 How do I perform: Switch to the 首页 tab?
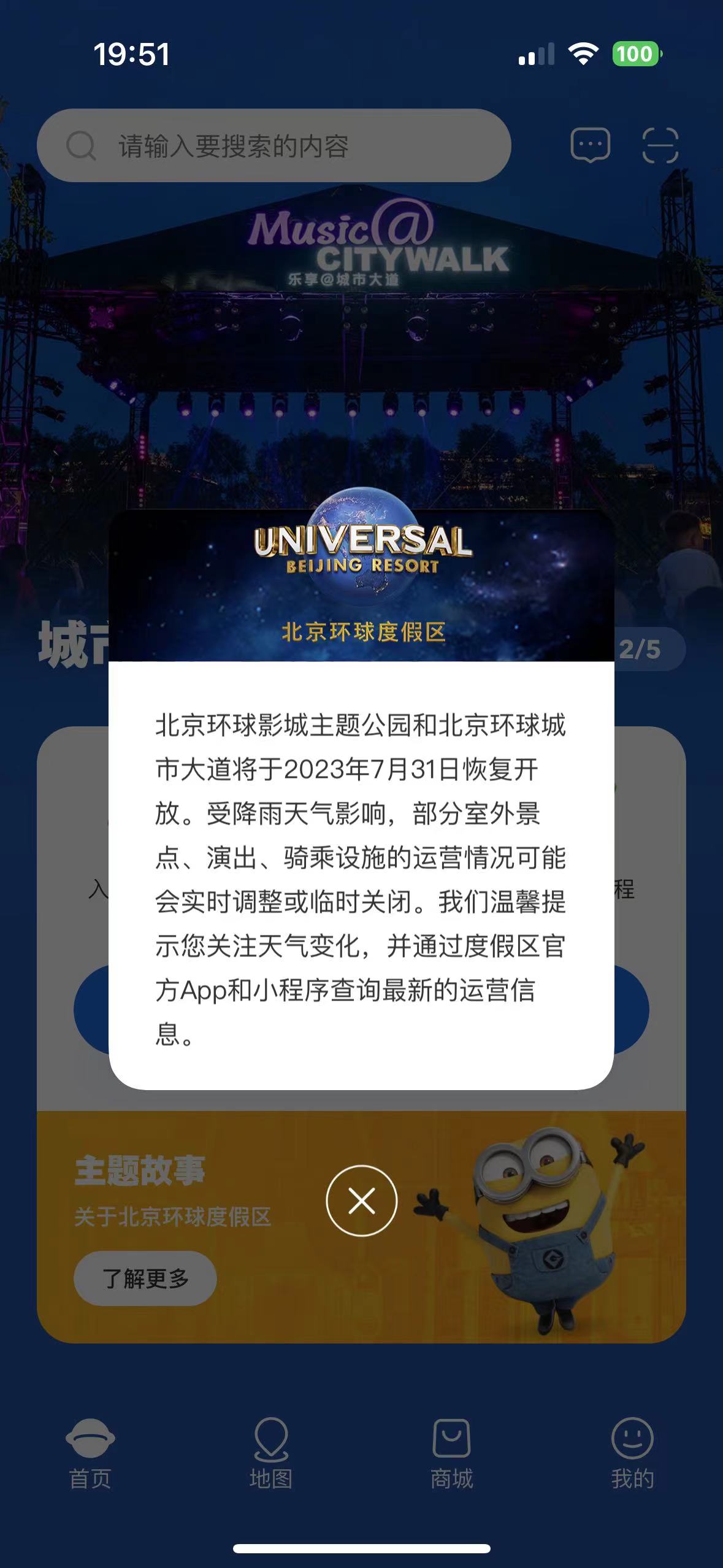tap(90, 1453)
